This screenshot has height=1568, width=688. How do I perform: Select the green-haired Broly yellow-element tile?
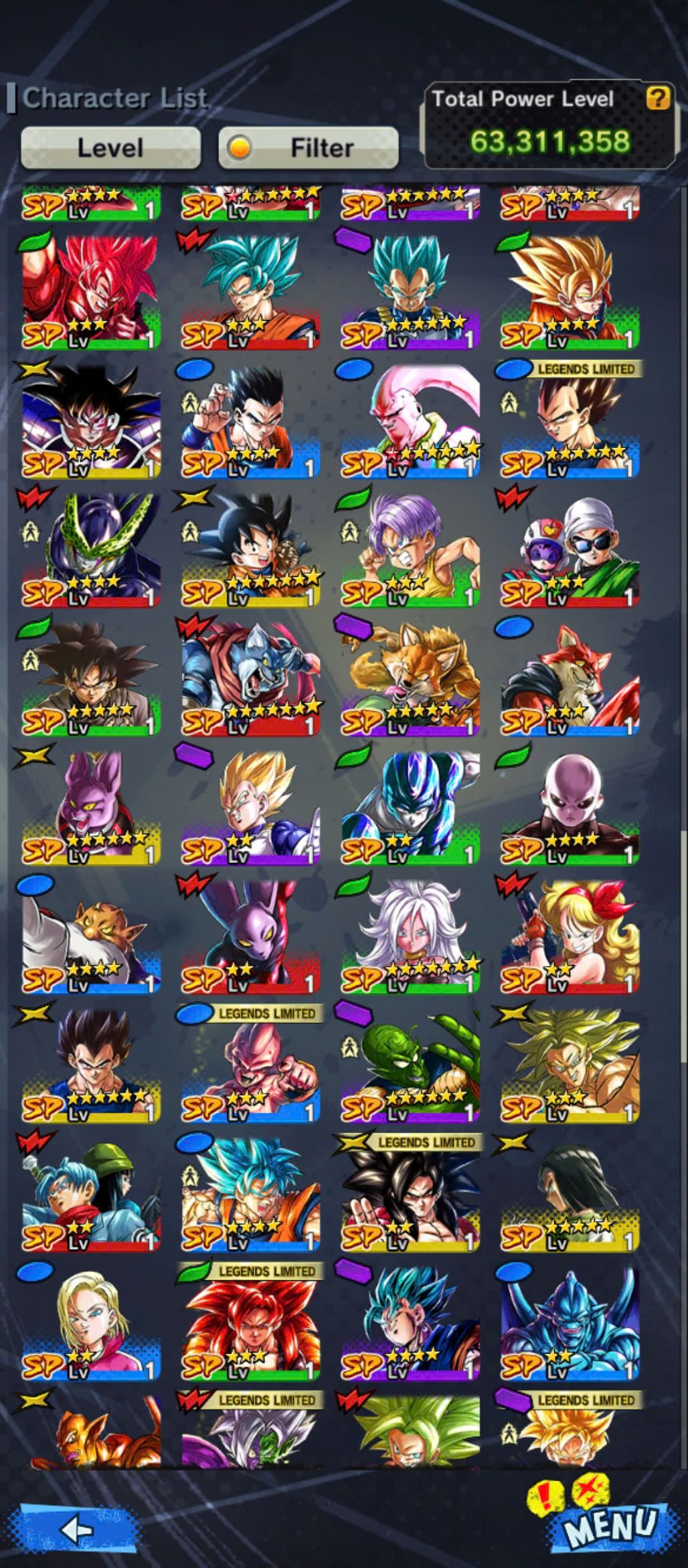(x=570, y=1065)
